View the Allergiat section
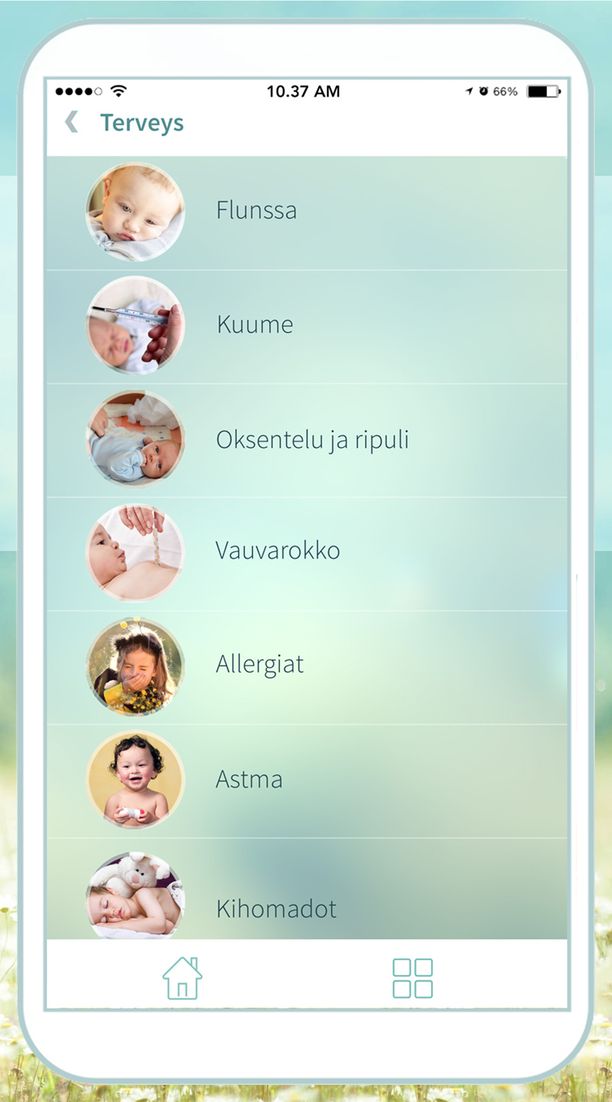 click(x=259, y=665)
